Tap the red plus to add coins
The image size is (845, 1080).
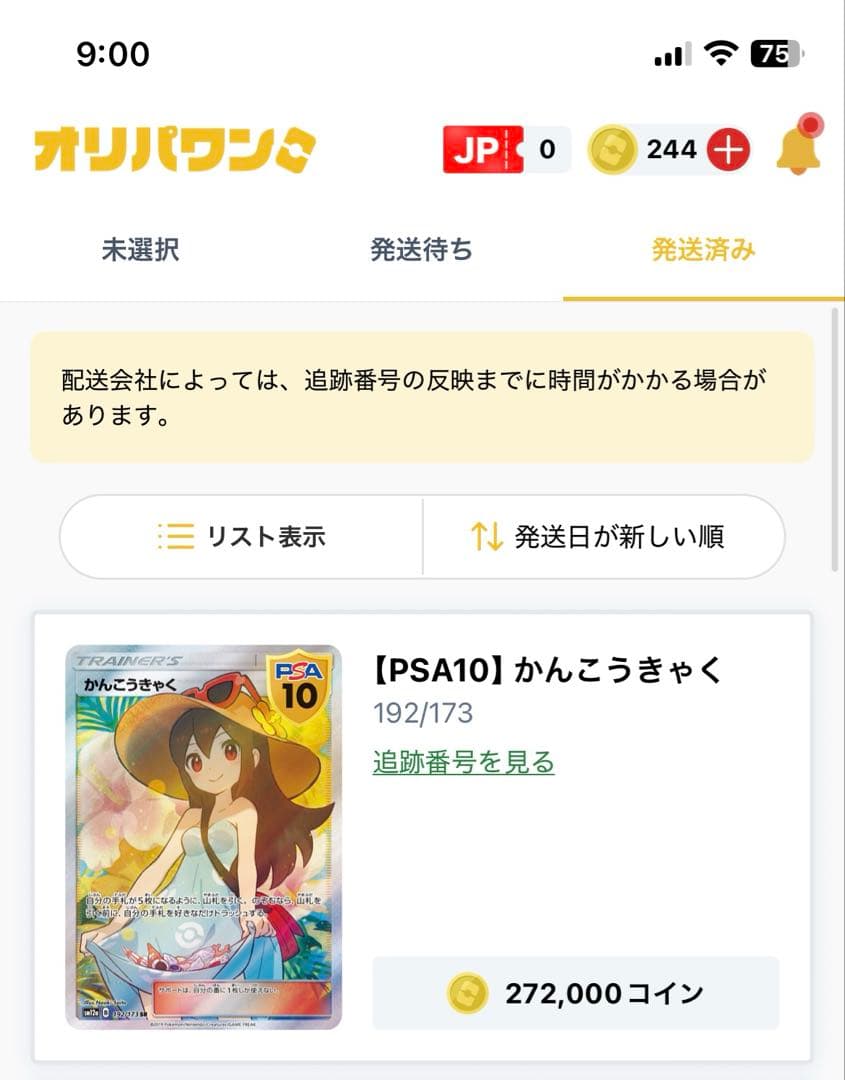tap(729, 148)
